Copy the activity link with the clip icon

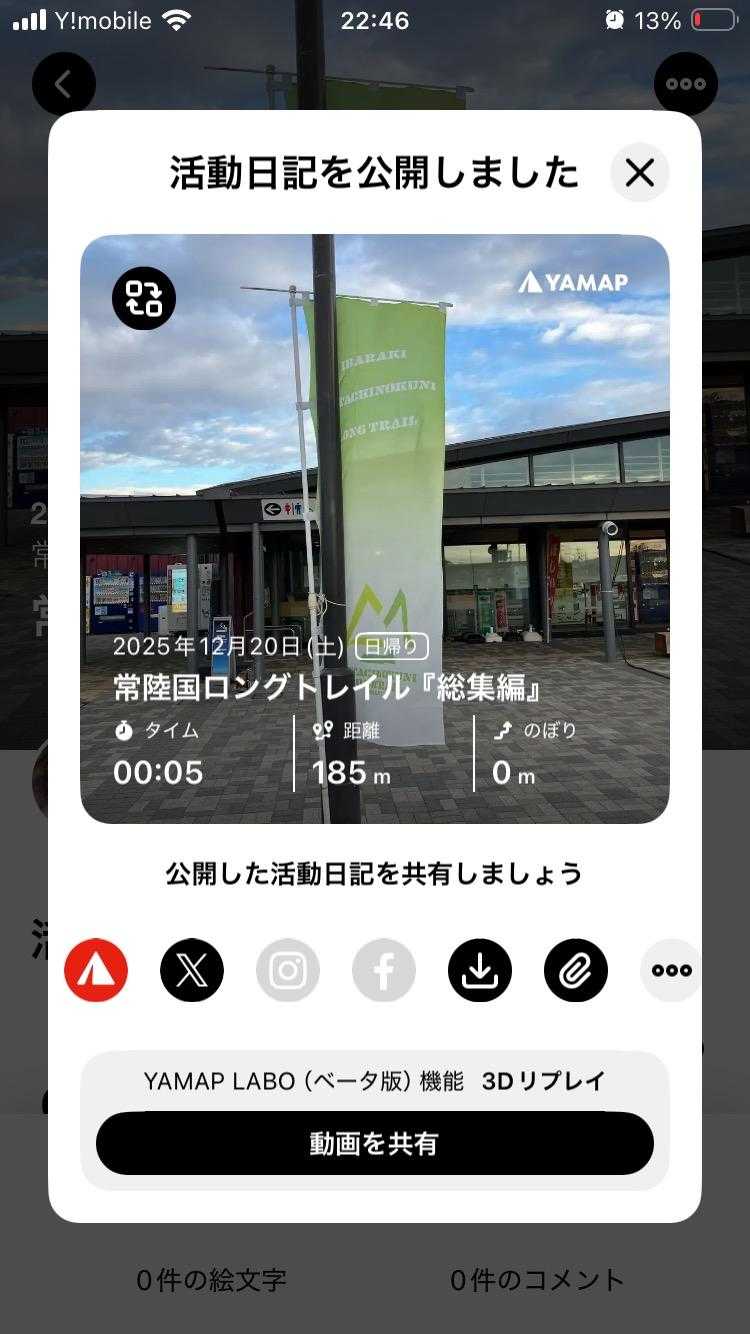(x=576, y=970)
